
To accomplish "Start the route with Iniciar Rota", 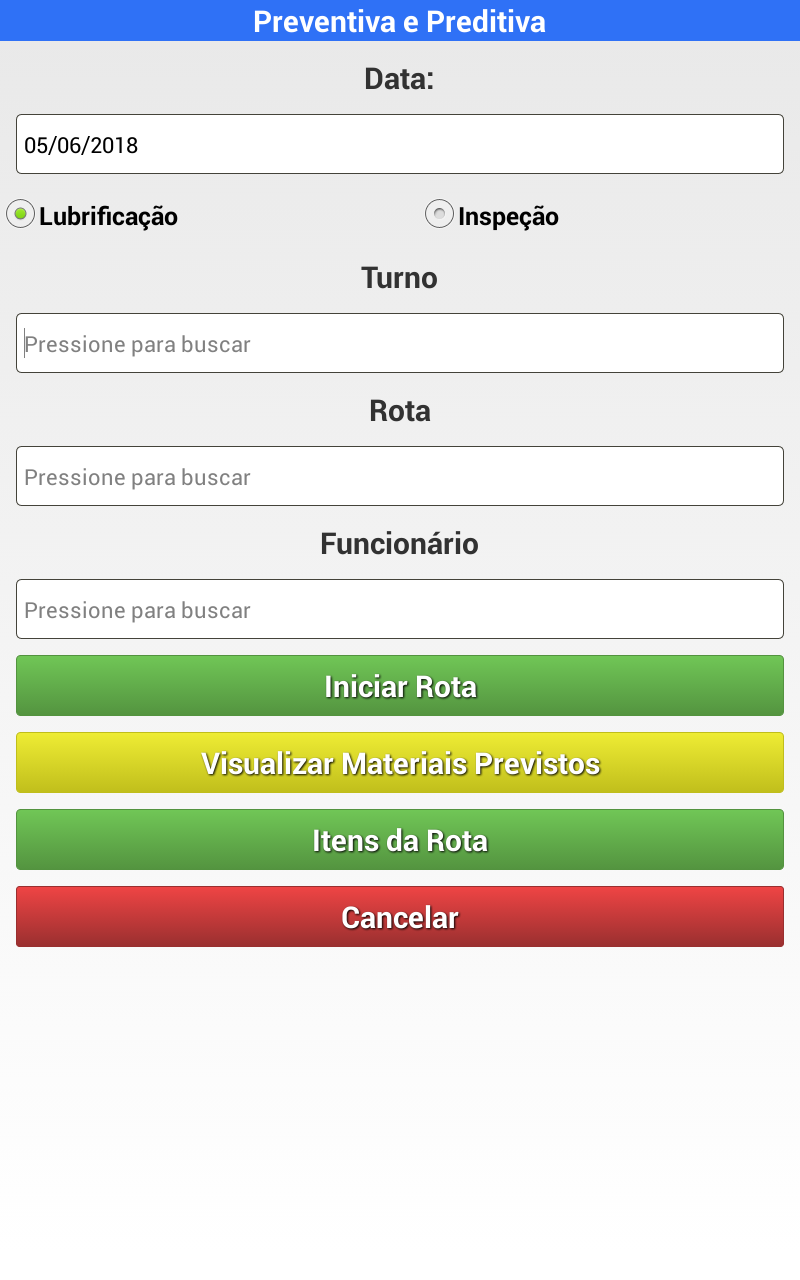I will [x=400, y=686].
